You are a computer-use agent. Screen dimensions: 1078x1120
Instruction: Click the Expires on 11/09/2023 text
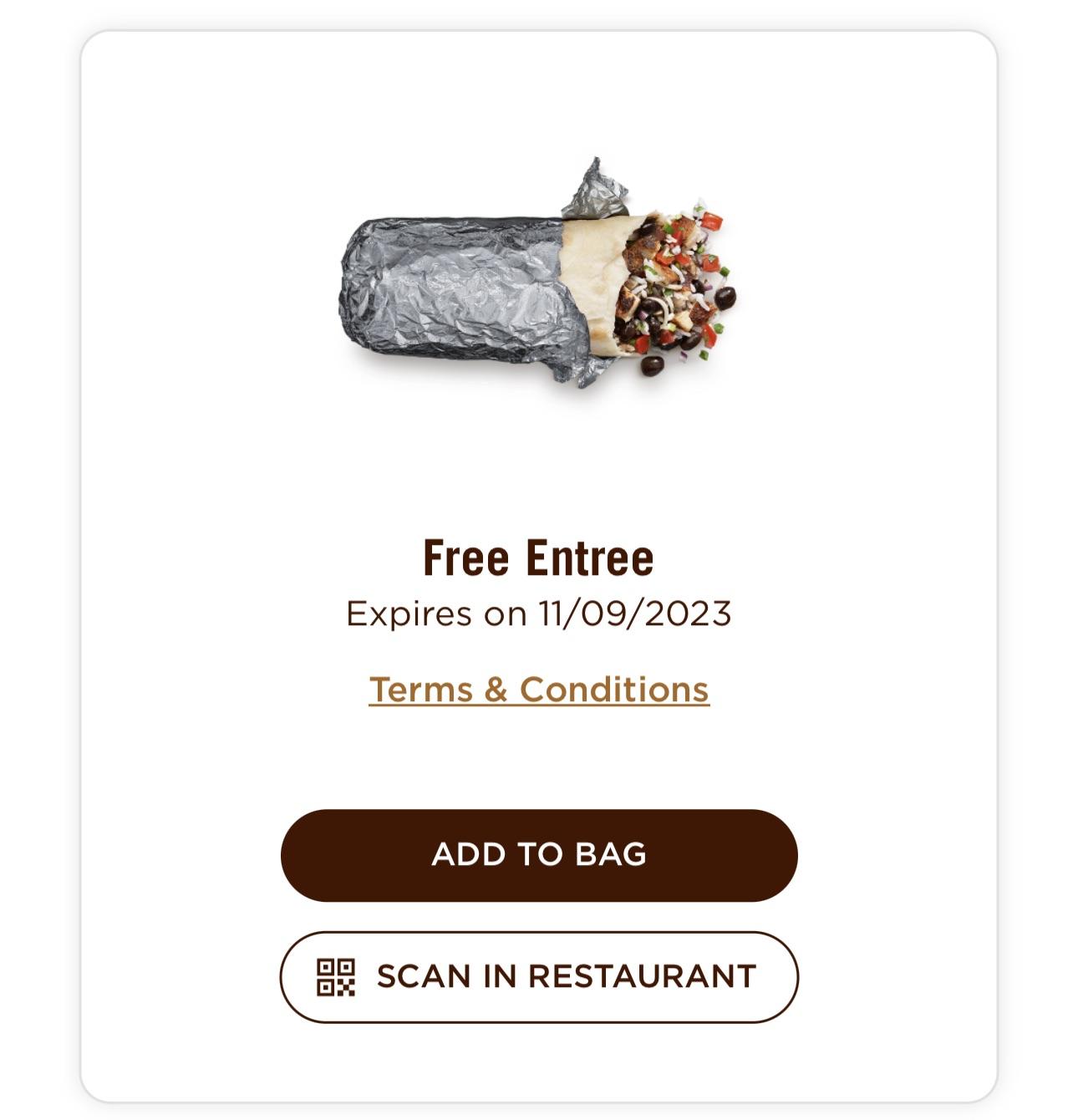tap(539, 613)
